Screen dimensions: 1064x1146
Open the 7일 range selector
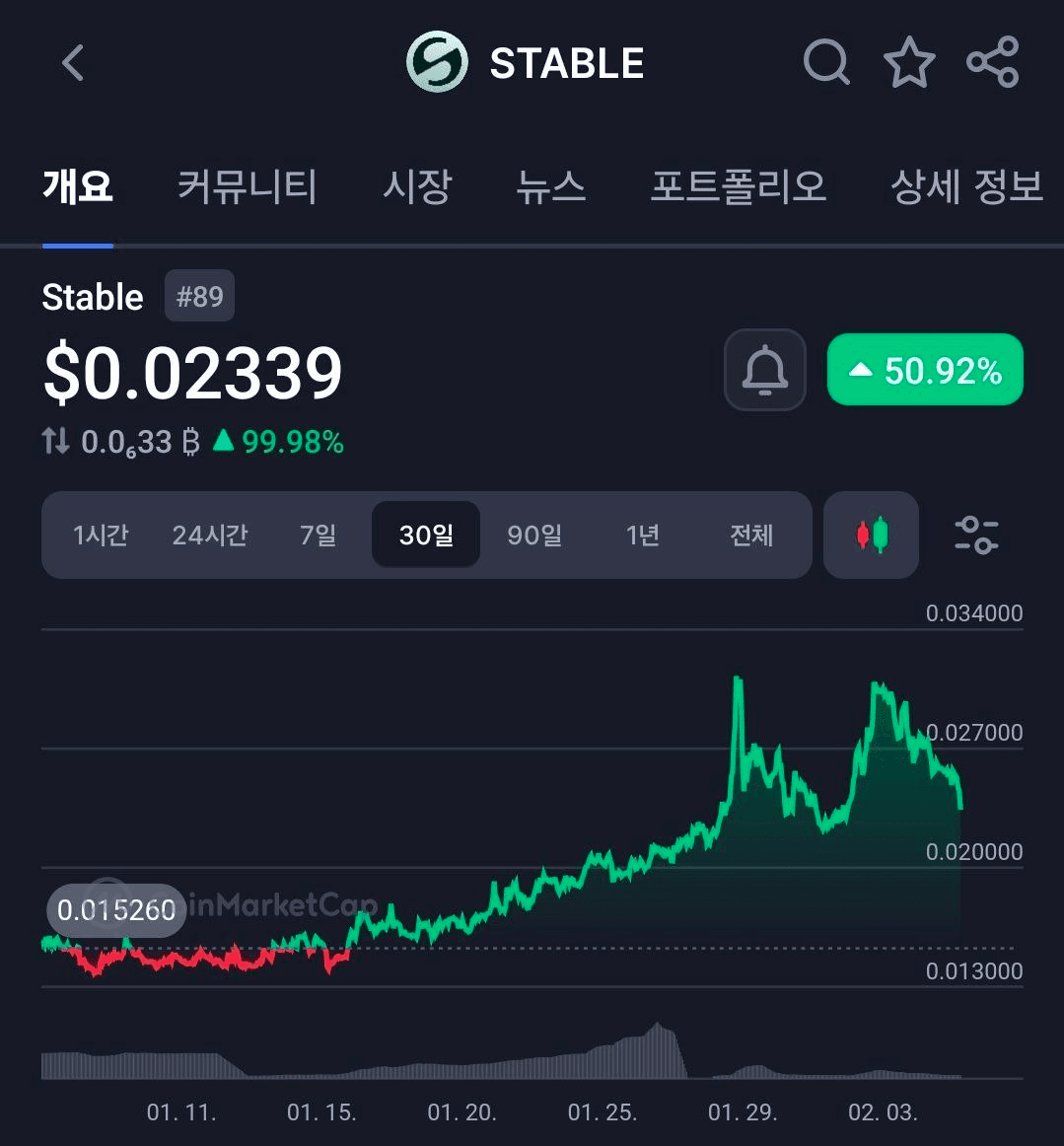click(x=317, y=535)
